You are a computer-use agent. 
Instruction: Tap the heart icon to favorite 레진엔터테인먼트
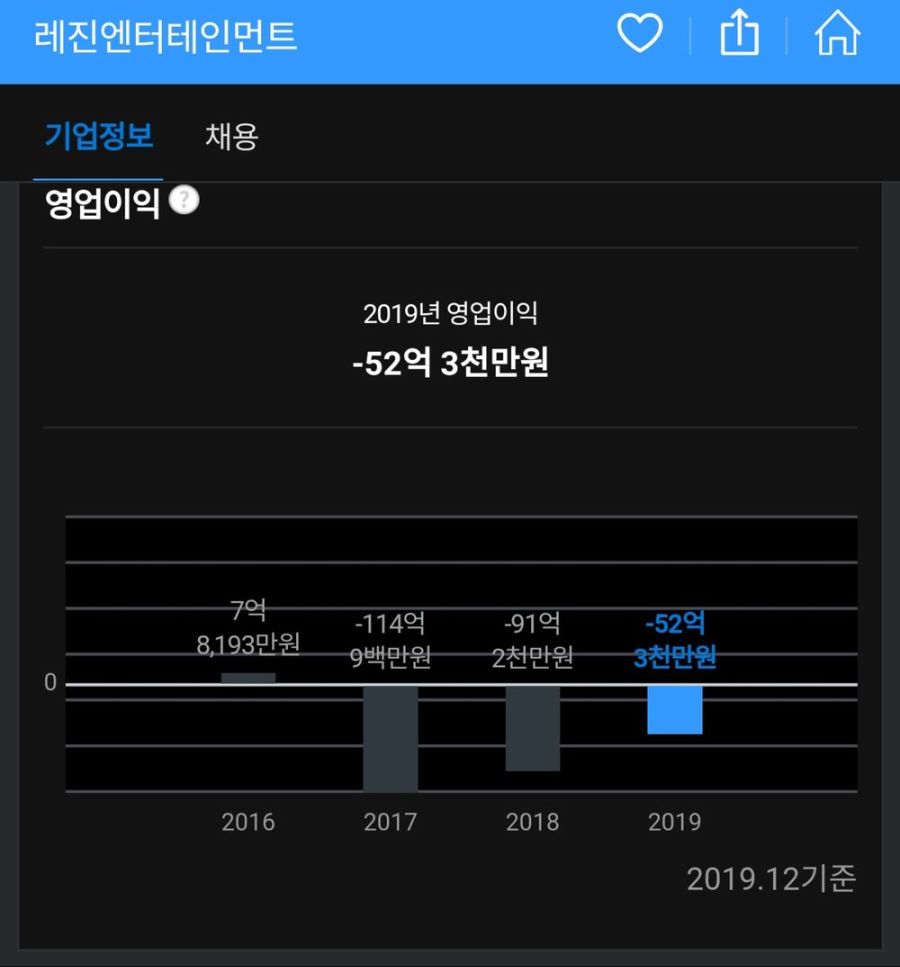639,32
